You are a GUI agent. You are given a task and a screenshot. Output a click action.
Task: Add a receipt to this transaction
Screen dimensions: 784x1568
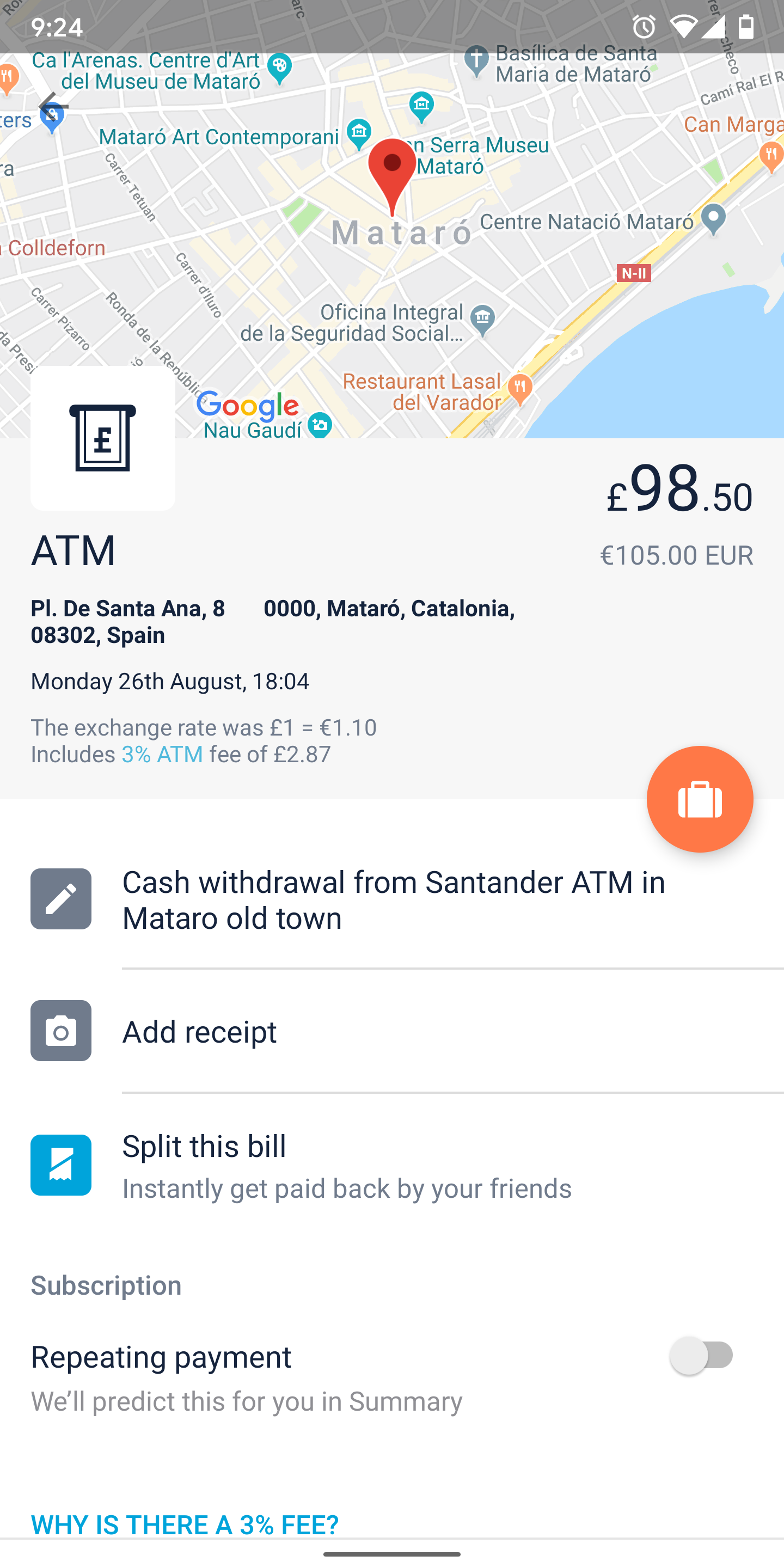[392, 1031]
